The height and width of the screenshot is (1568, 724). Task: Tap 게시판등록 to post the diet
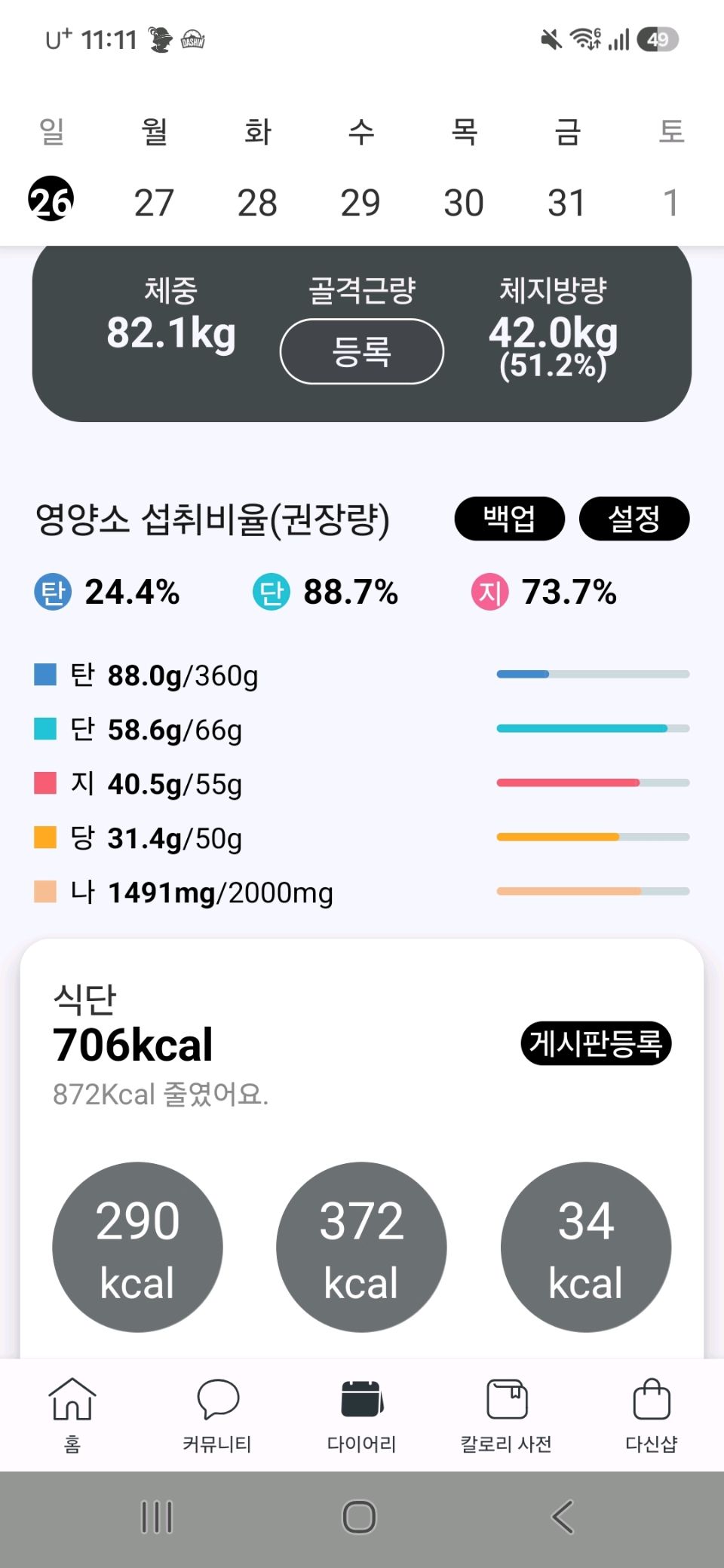click(596, 1043)
